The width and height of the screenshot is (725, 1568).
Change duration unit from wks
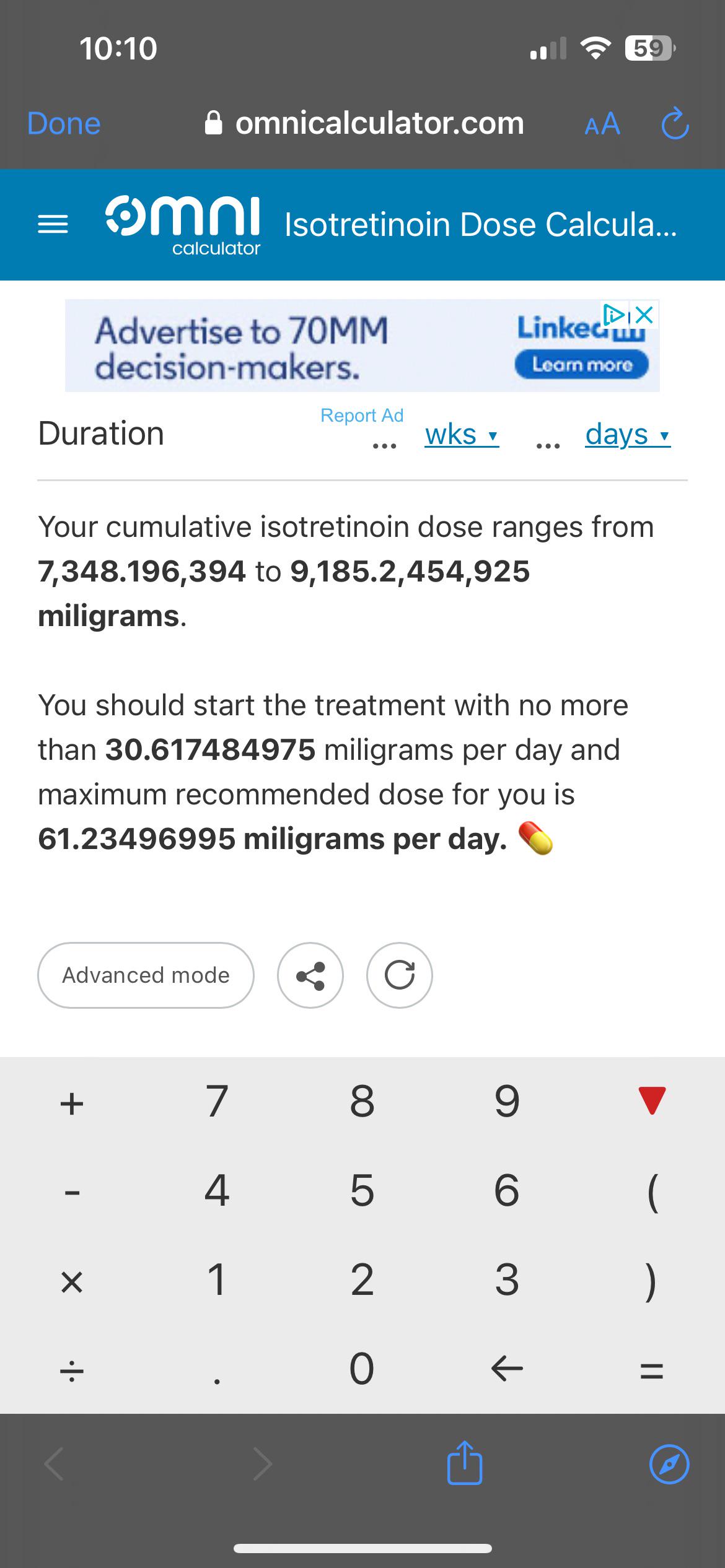[462, 435]
